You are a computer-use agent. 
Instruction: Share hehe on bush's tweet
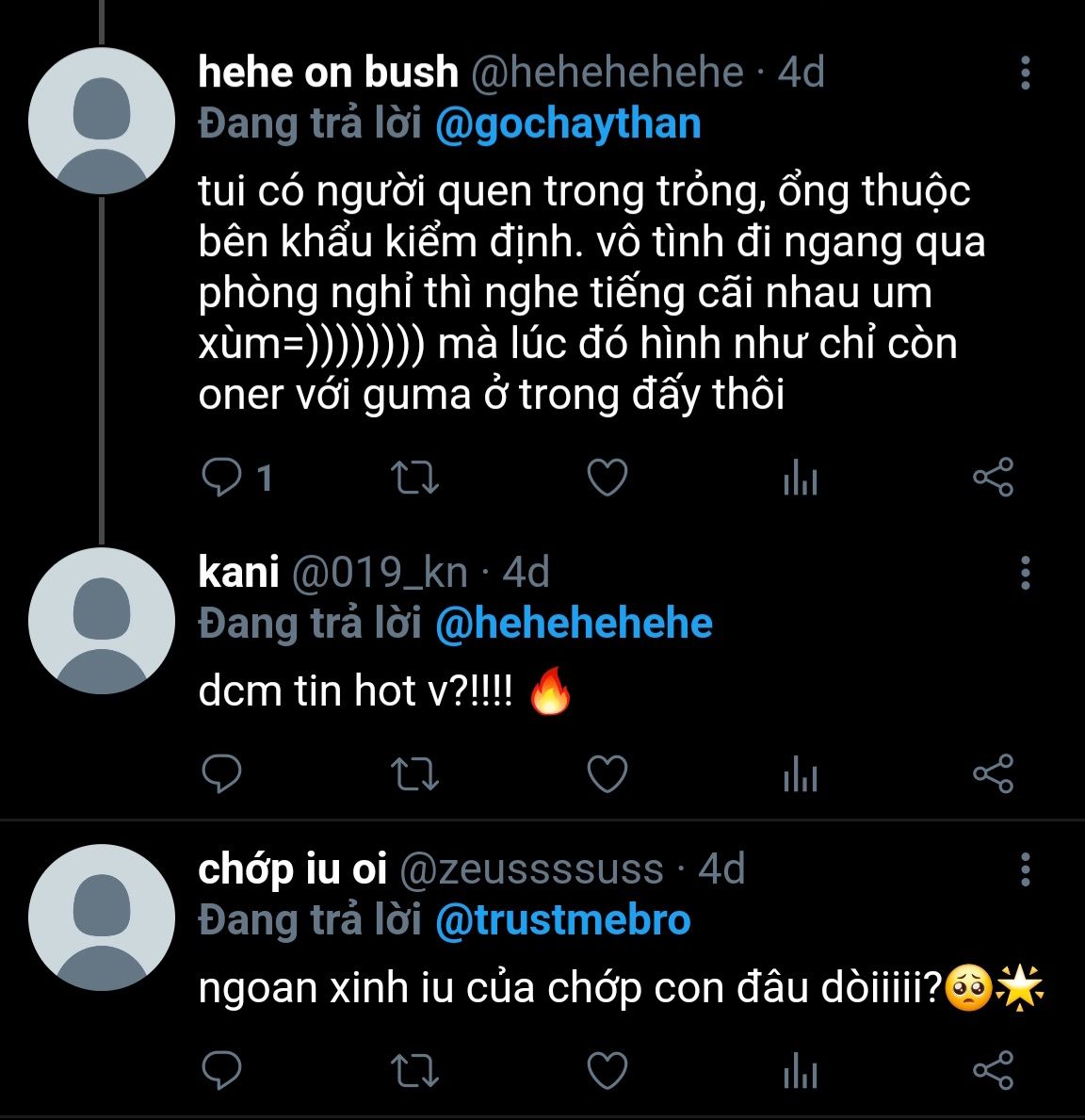(x=993, y=478)
